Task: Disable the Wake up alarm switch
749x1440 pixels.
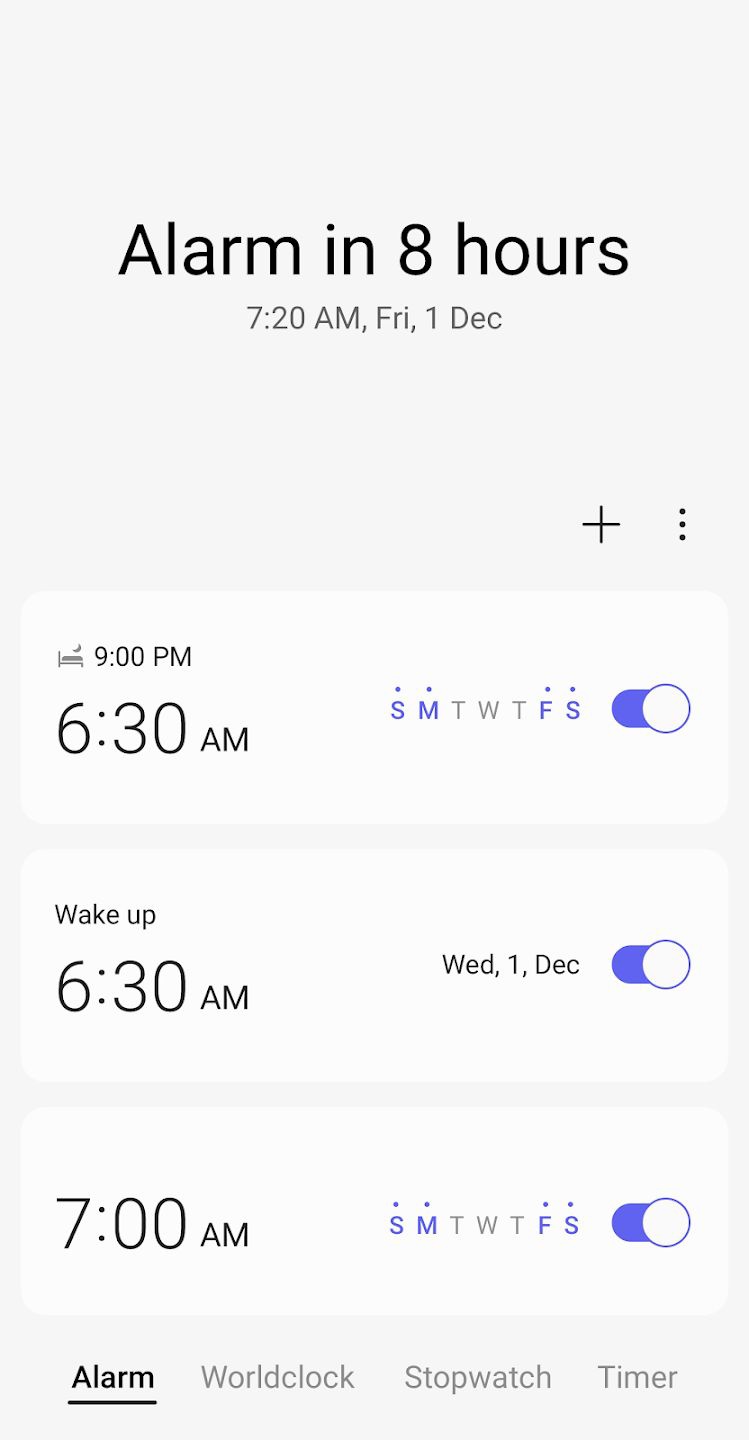Action: 651,965
